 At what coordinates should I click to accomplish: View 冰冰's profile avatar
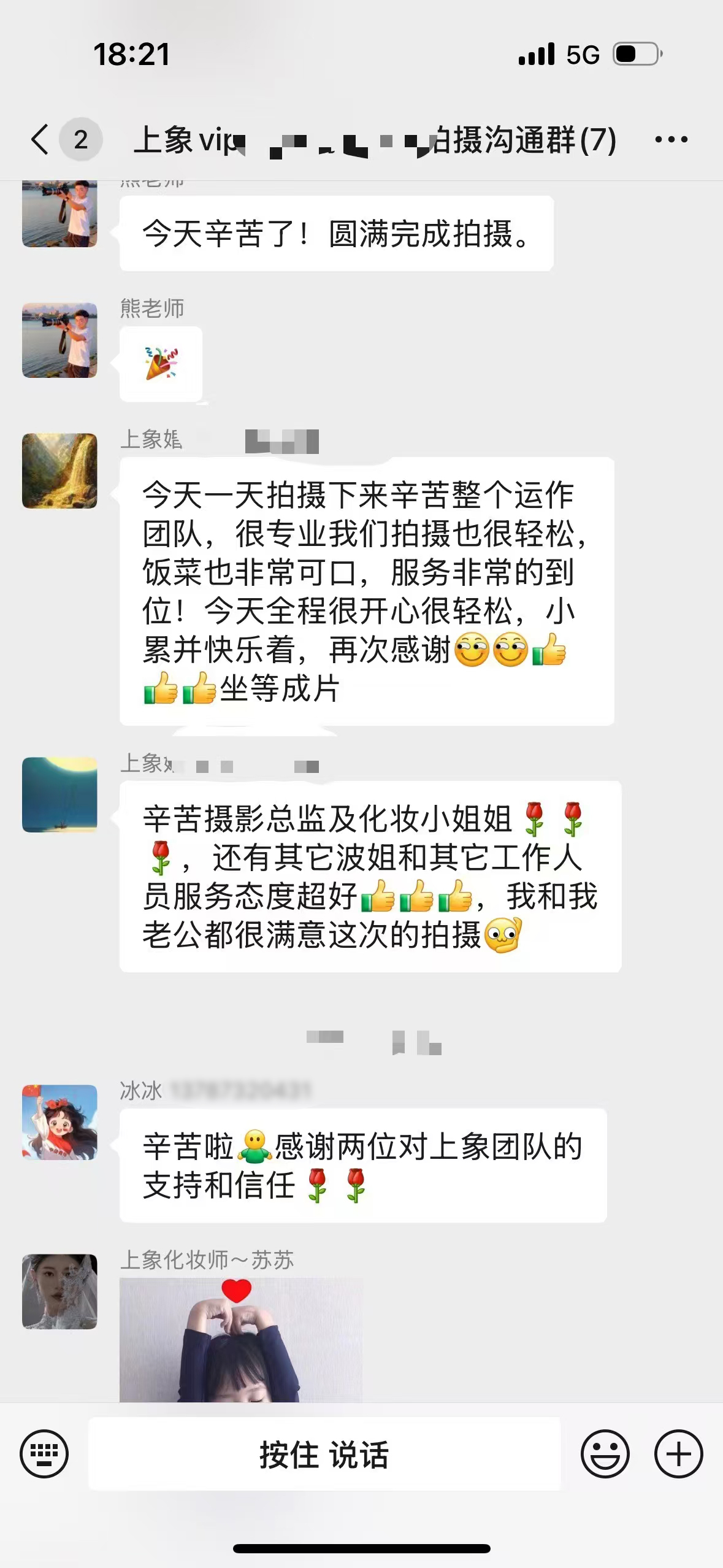tap(59, 1122)
